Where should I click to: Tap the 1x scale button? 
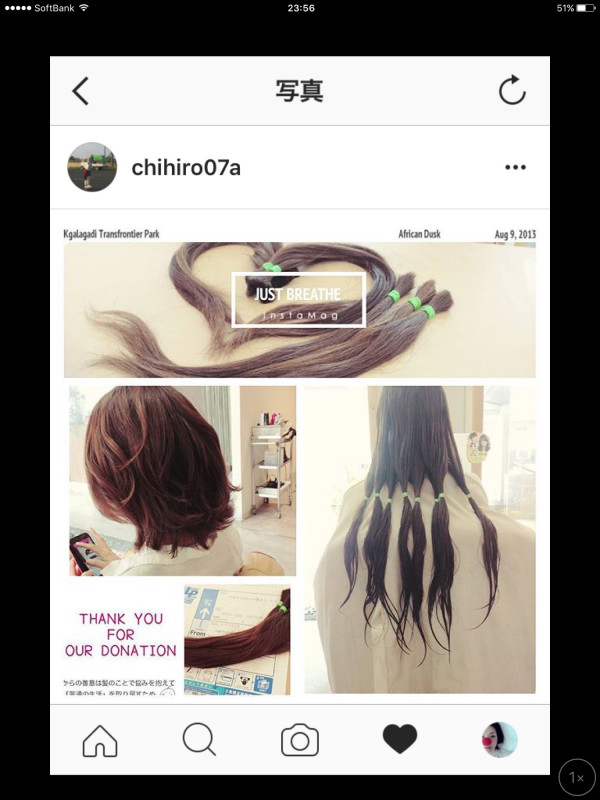[x=577, y=777]
